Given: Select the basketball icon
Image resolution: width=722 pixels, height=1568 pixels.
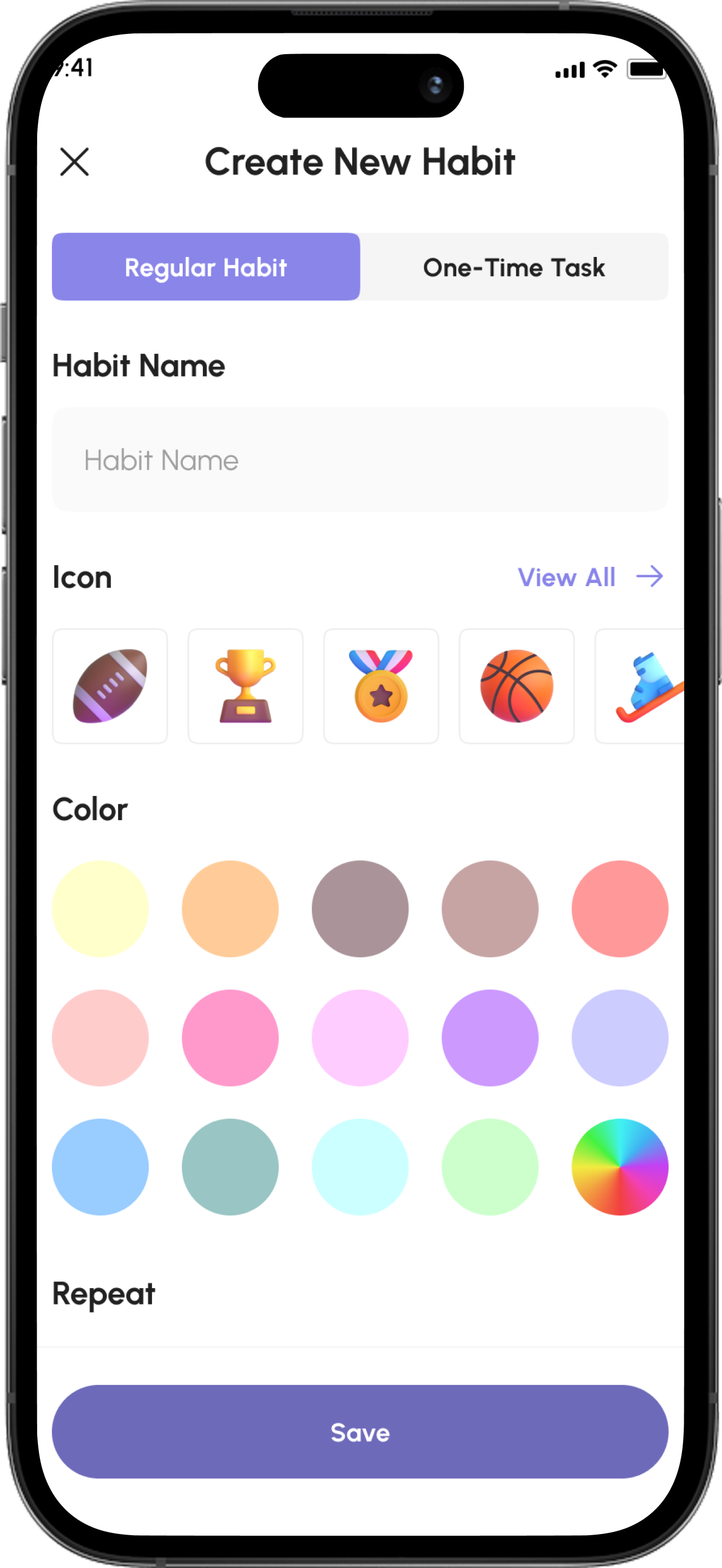Looking at the screenshot, I should coord(516,686).
